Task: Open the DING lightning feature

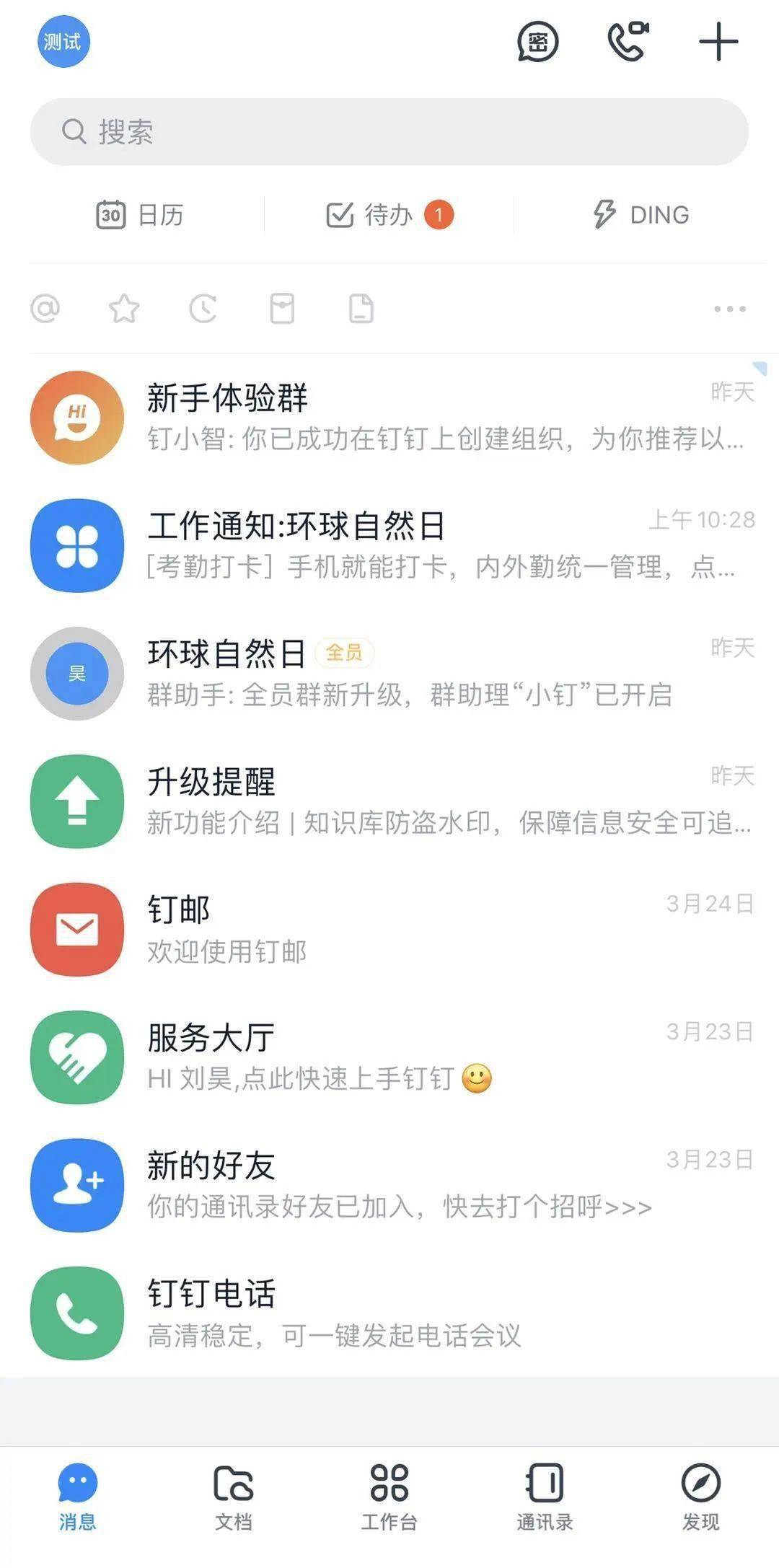Action: (x=641, y=214)
